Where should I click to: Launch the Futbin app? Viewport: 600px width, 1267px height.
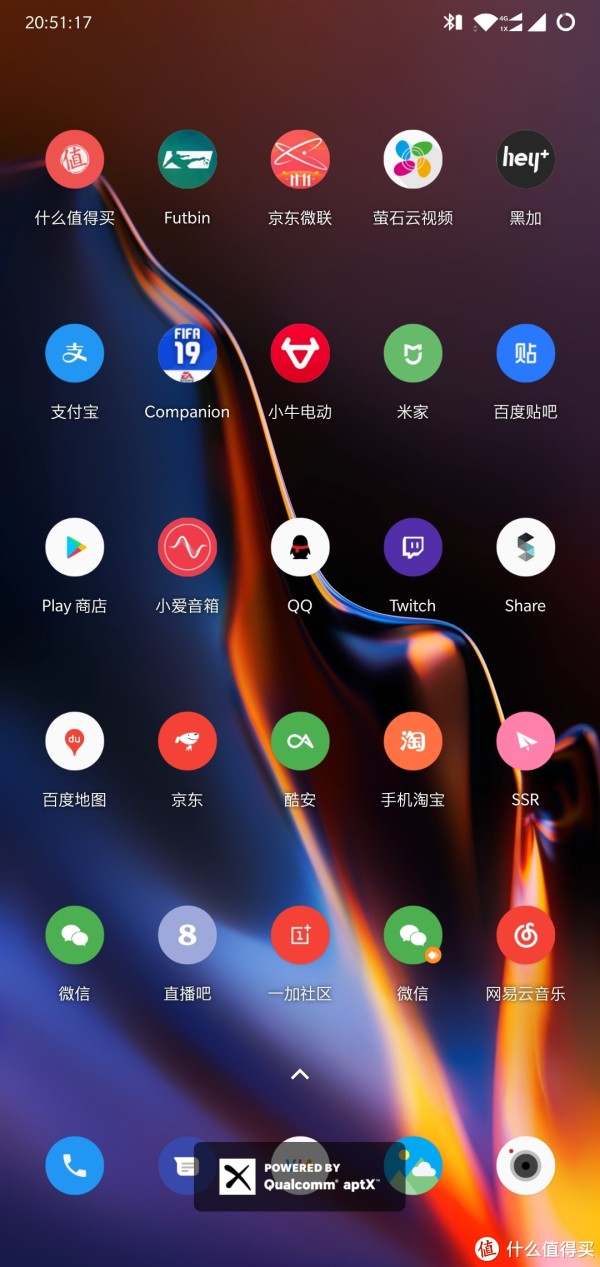click(187, 160)
